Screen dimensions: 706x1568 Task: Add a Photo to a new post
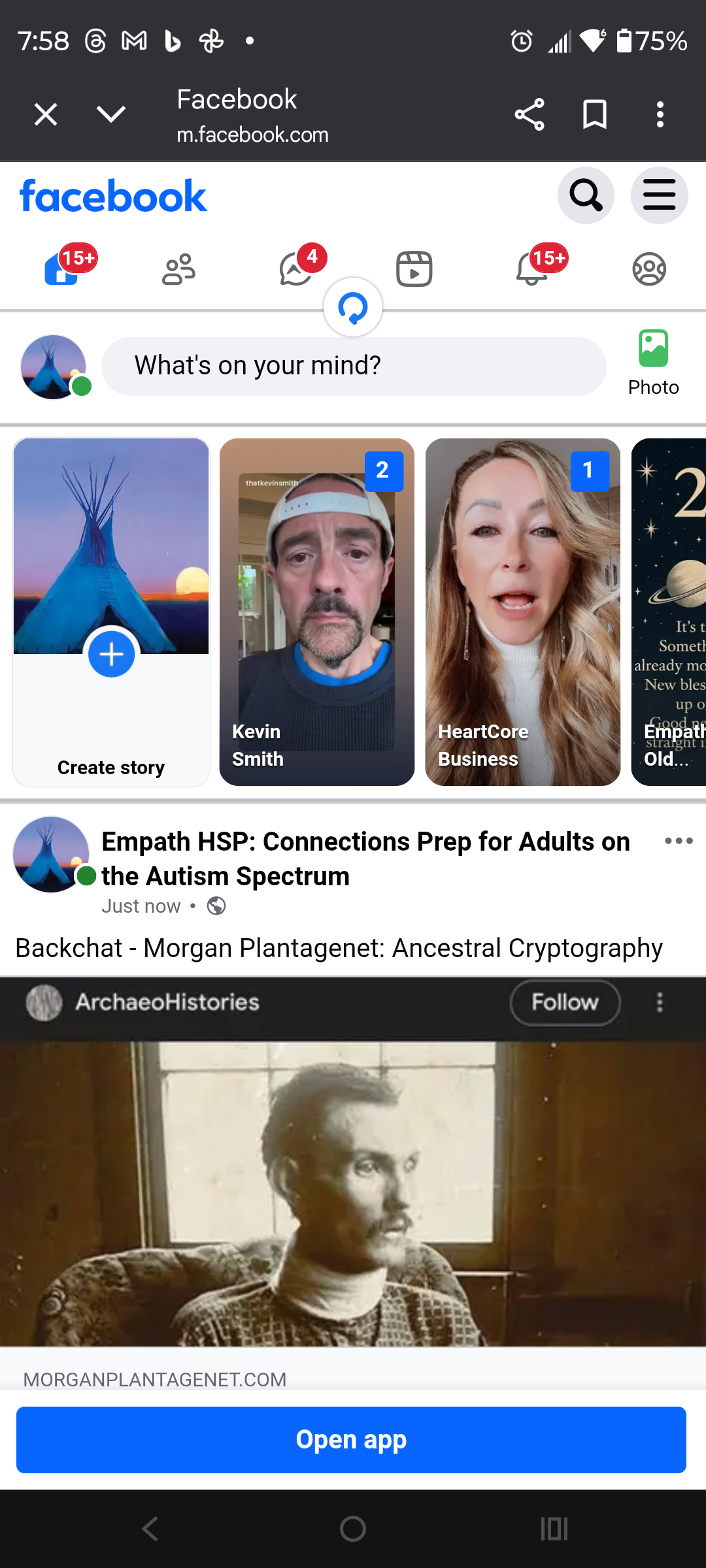point(653,363)
